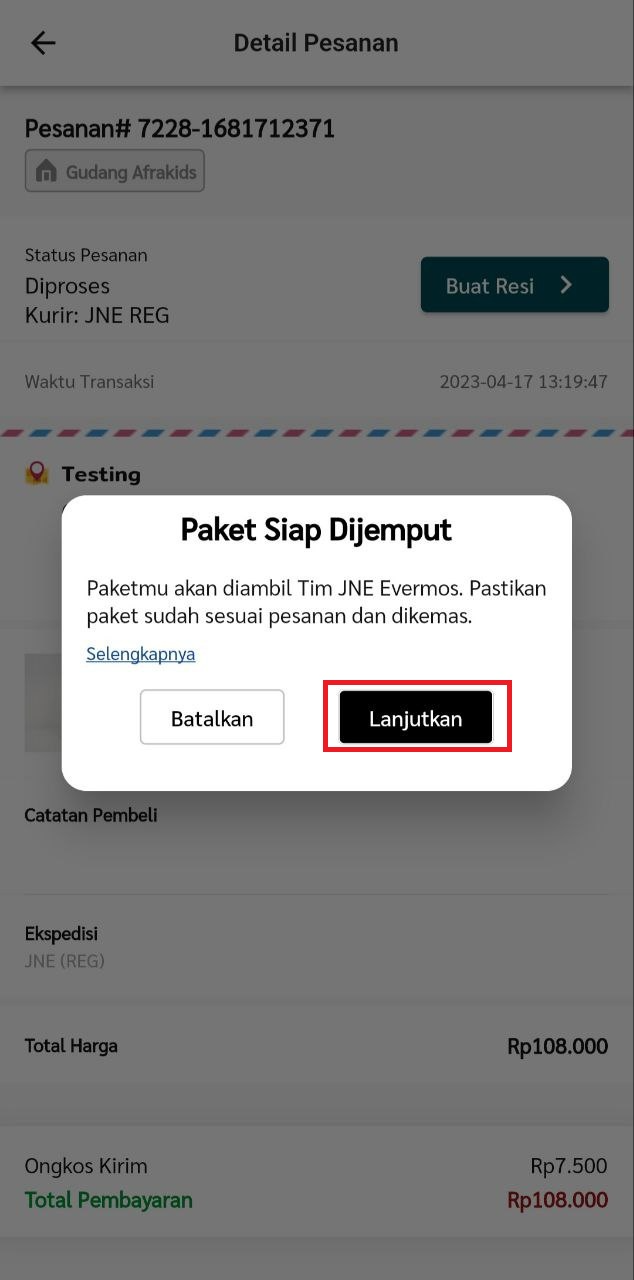Image resolution: width=634 pixels, height=1280 pixels.
Task: Open the Gudang Afrakids chip
Action: point(115,172)
